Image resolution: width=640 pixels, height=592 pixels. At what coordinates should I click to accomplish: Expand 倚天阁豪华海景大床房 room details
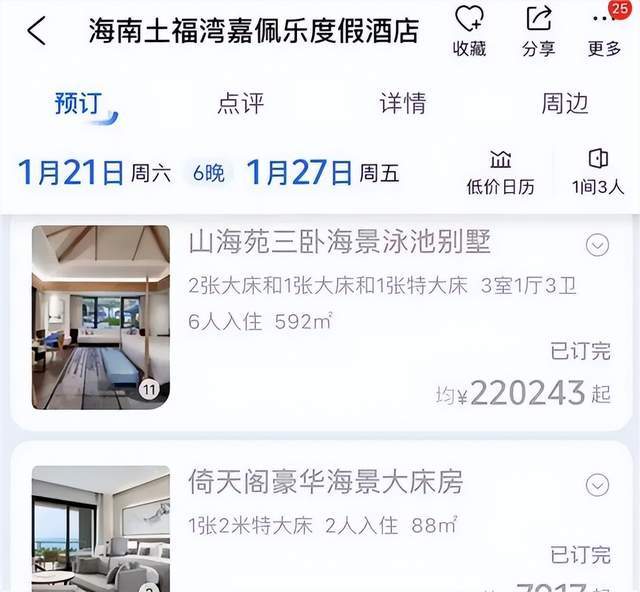(x=597, y=485)
